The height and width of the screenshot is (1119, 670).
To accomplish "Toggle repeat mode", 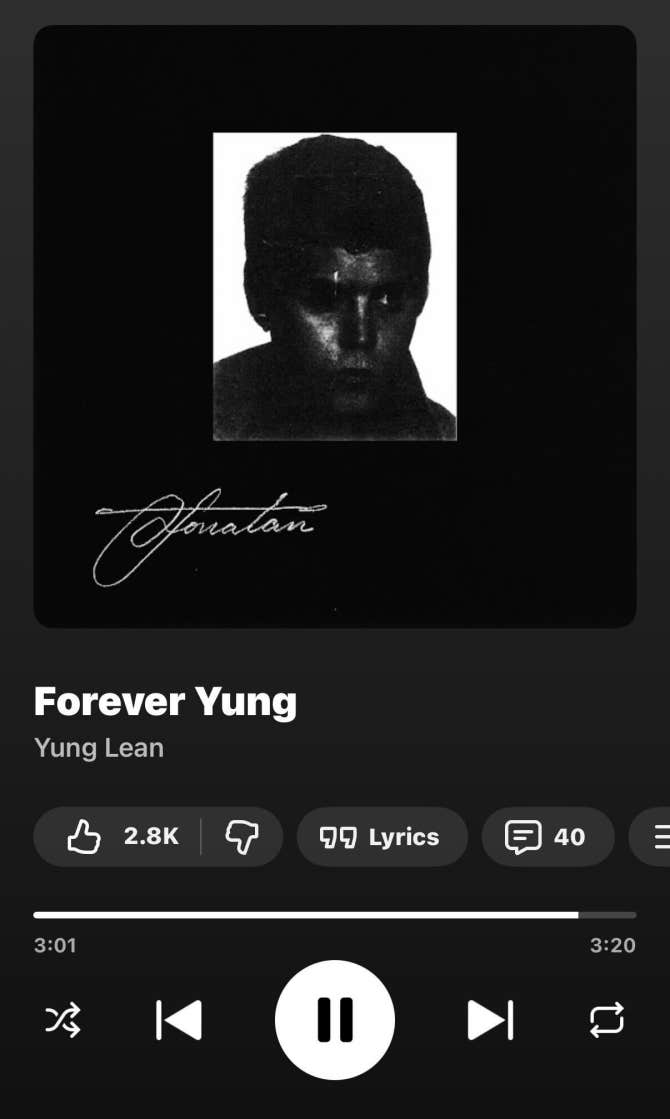I will click(x=607, y=1020).
